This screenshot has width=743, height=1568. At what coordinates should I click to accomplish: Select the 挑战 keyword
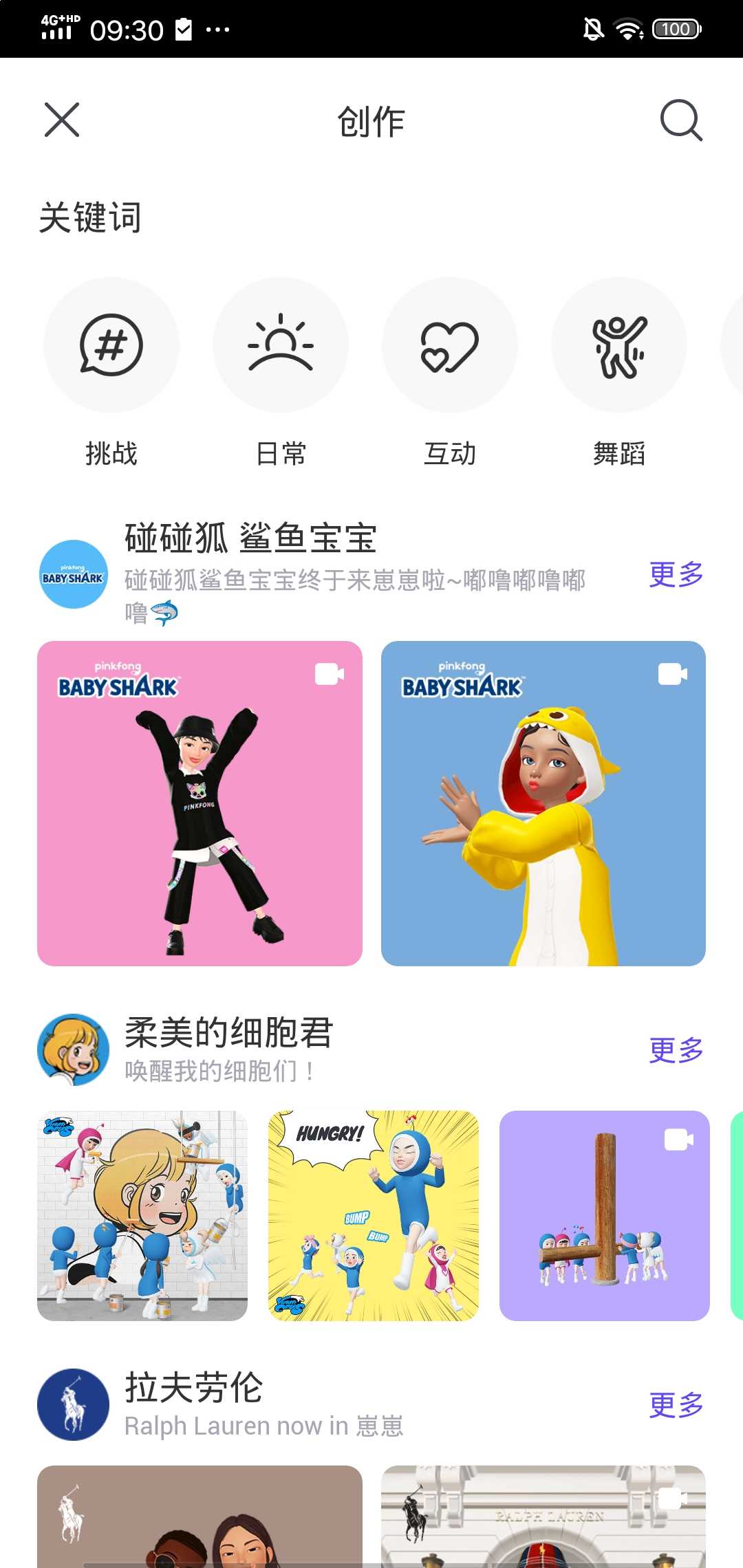coord(111,373)
